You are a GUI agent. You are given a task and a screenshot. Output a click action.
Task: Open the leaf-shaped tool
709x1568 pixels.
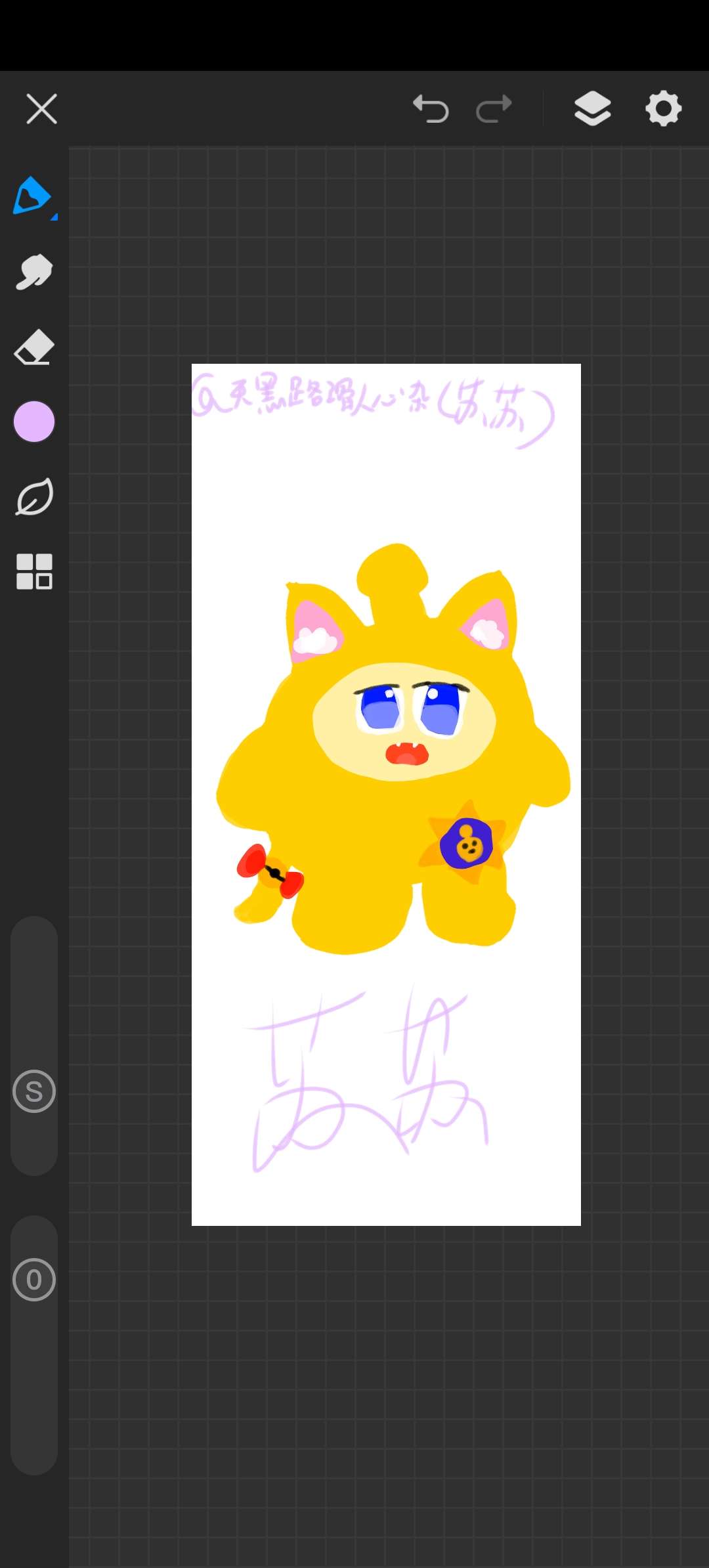pyautogui.click(x=34, y=497)
